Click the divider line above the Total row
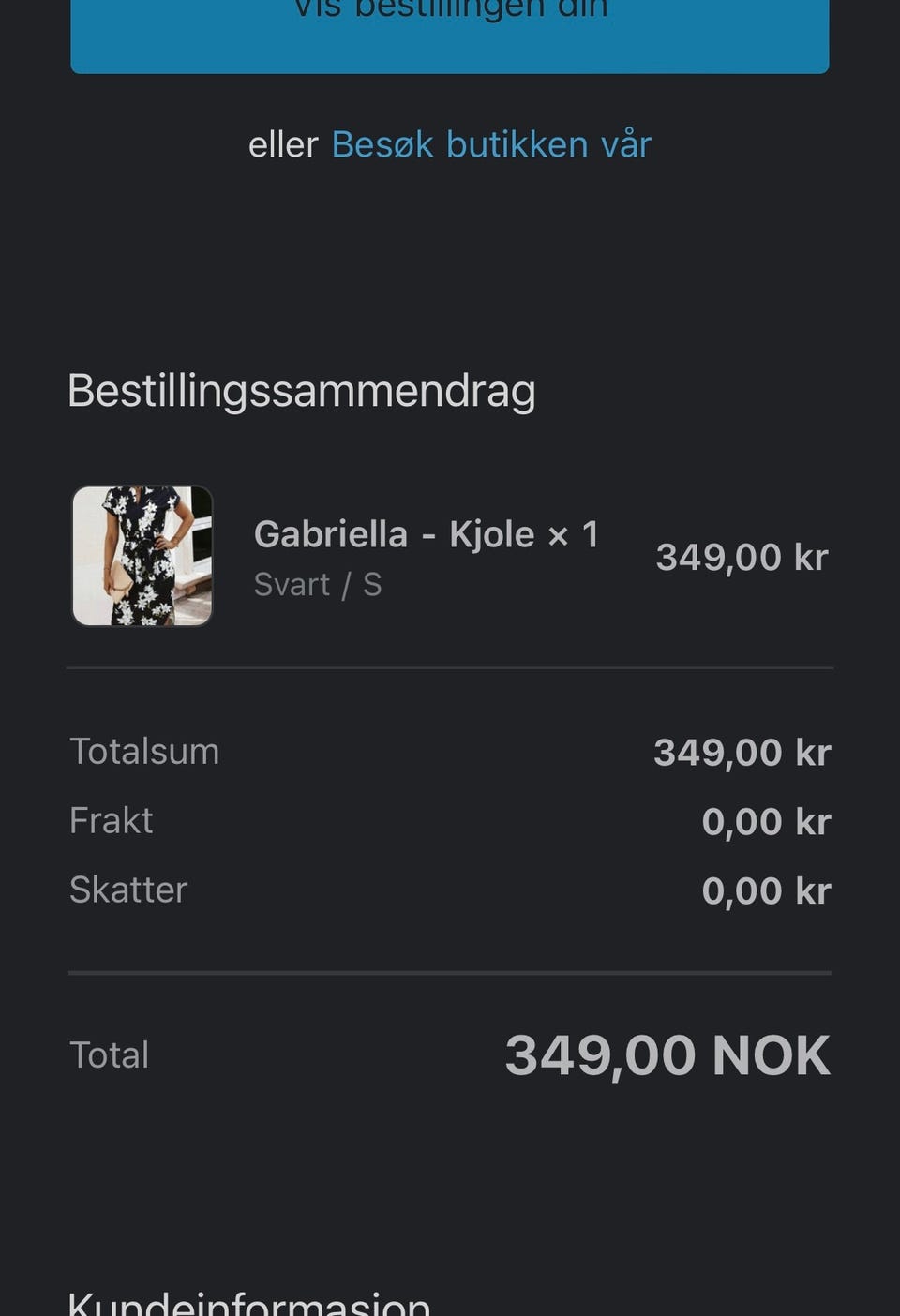Viewport: 900px width, 1316px height. point(450,971)
